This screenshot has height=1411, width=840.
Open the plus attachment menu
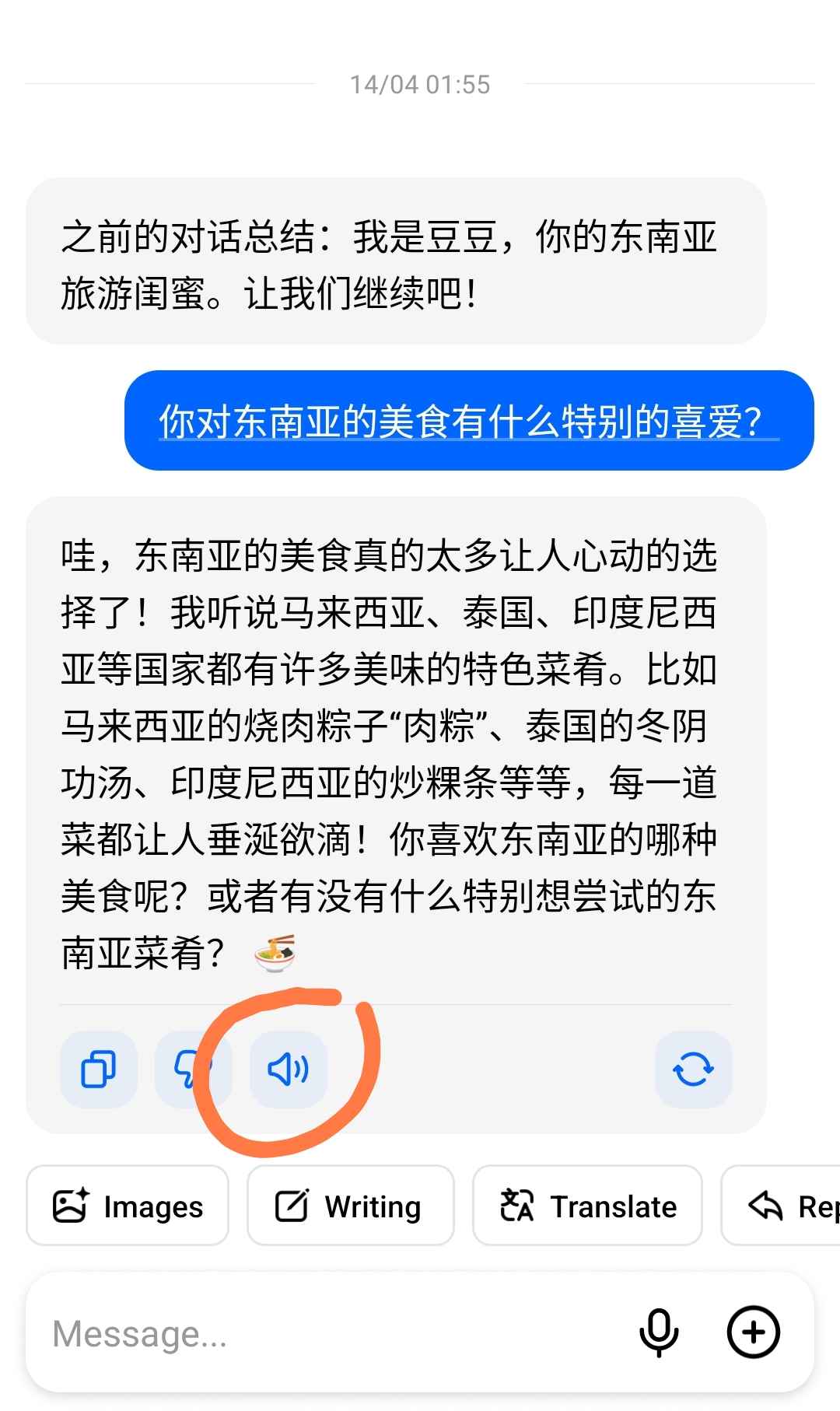coord(753,1332)
